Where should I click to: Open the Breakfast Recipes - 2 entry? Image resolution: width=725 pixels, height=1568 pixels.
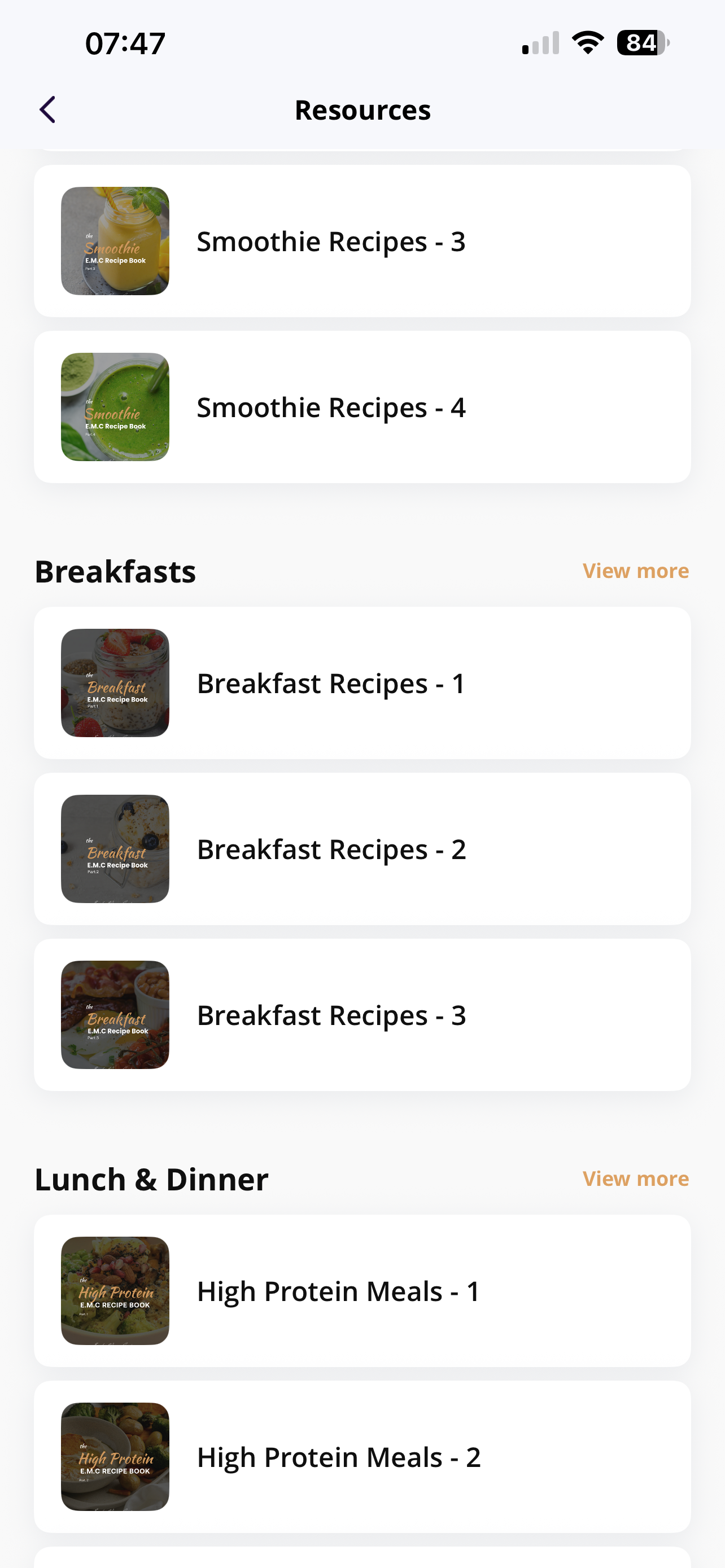coord(362,848)
